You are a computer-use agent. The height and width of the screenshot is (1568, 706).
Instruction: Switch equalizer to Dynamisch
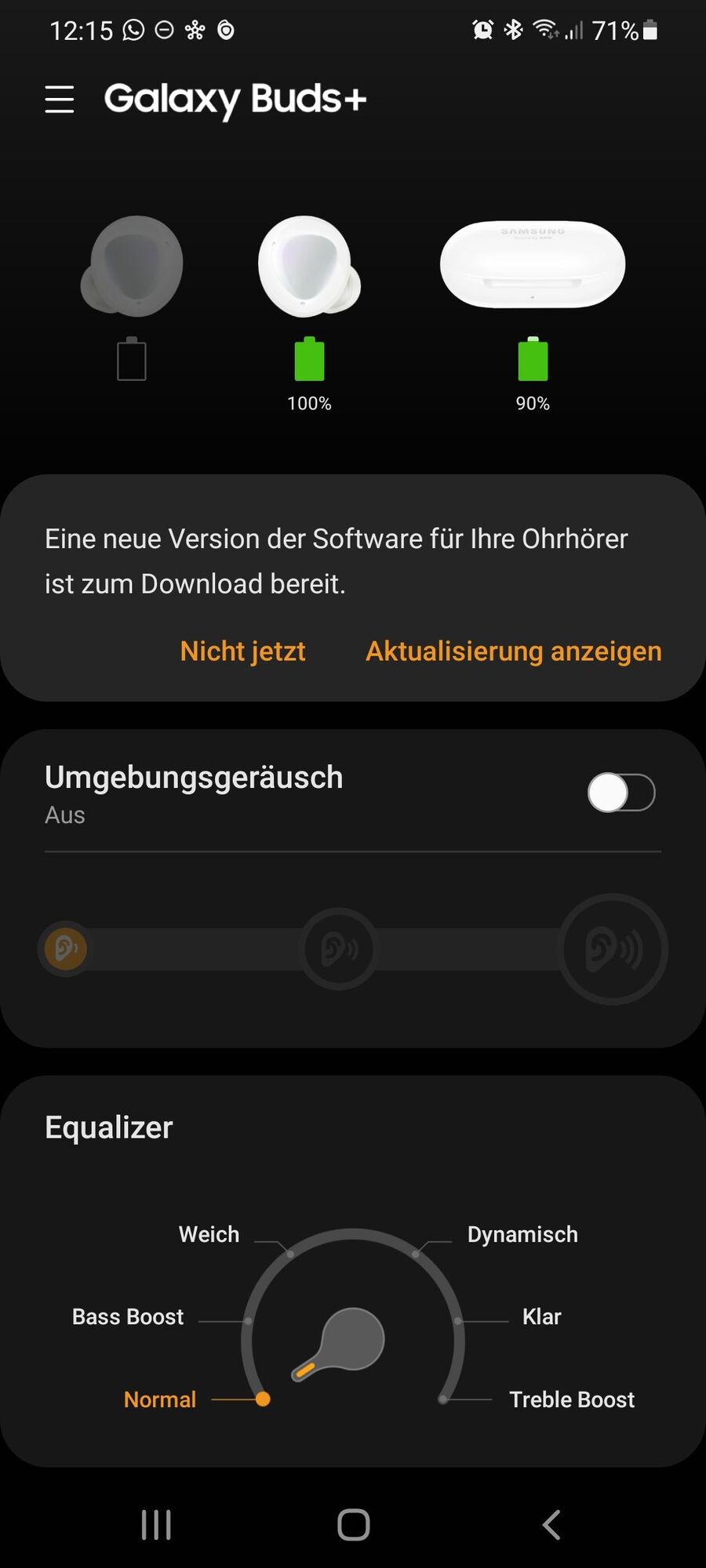tap(522, 1234)
